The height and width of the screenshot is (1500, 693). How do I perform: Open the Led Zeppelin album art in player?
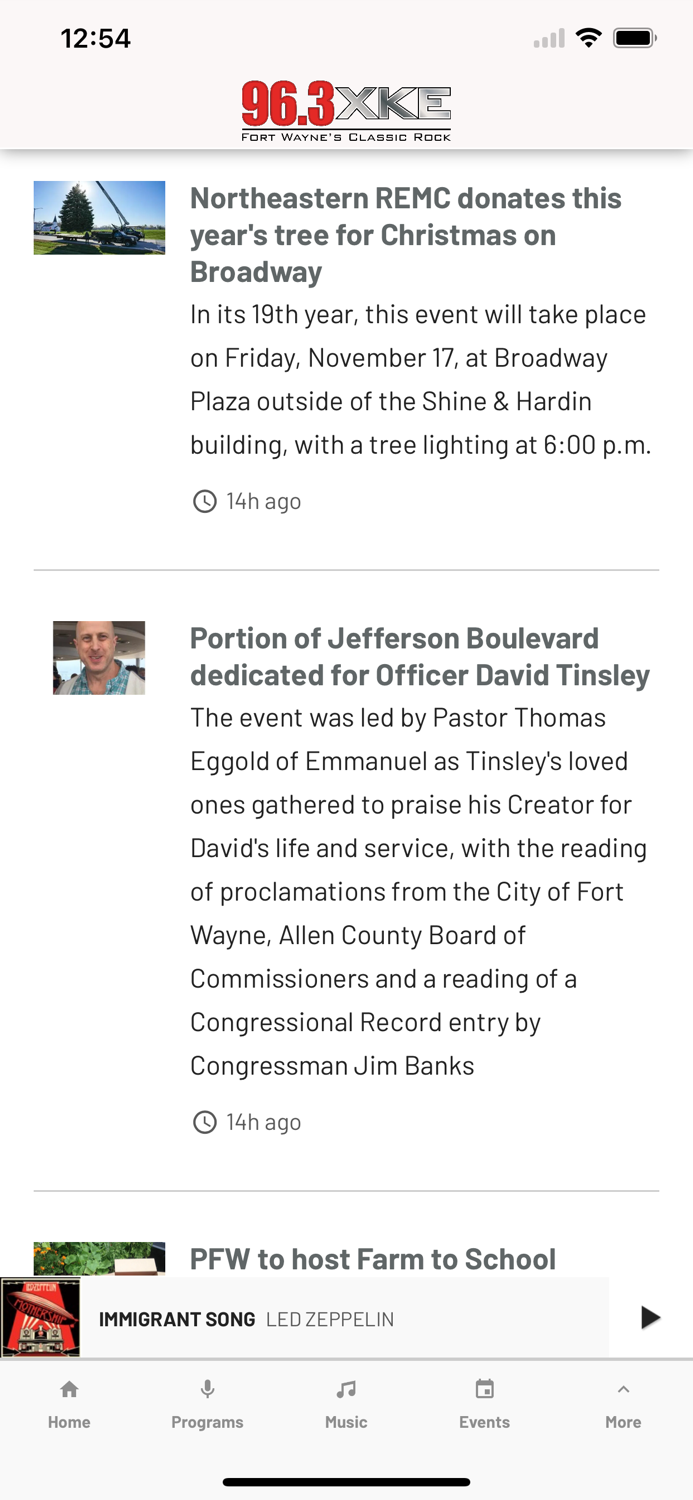[x=41, y=1317]
